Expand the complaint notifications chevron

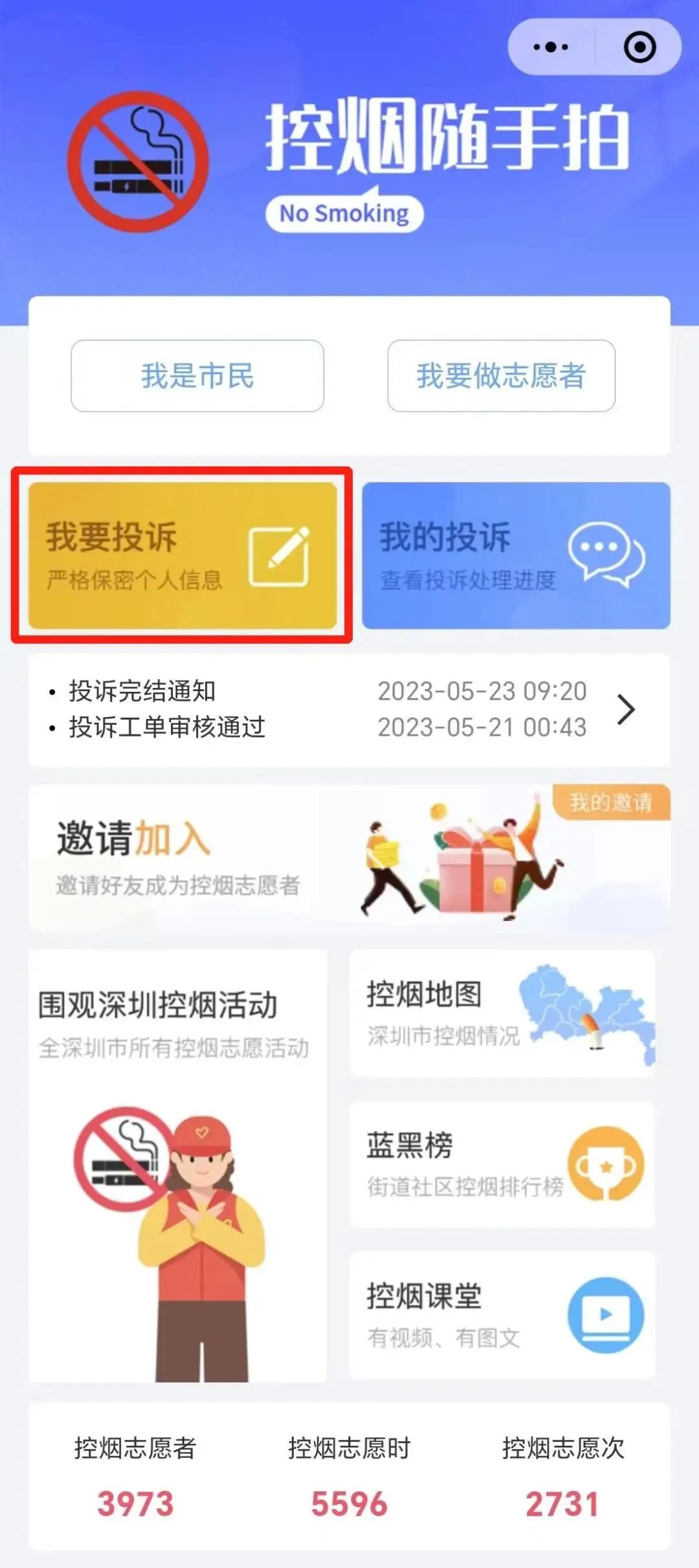625,710
